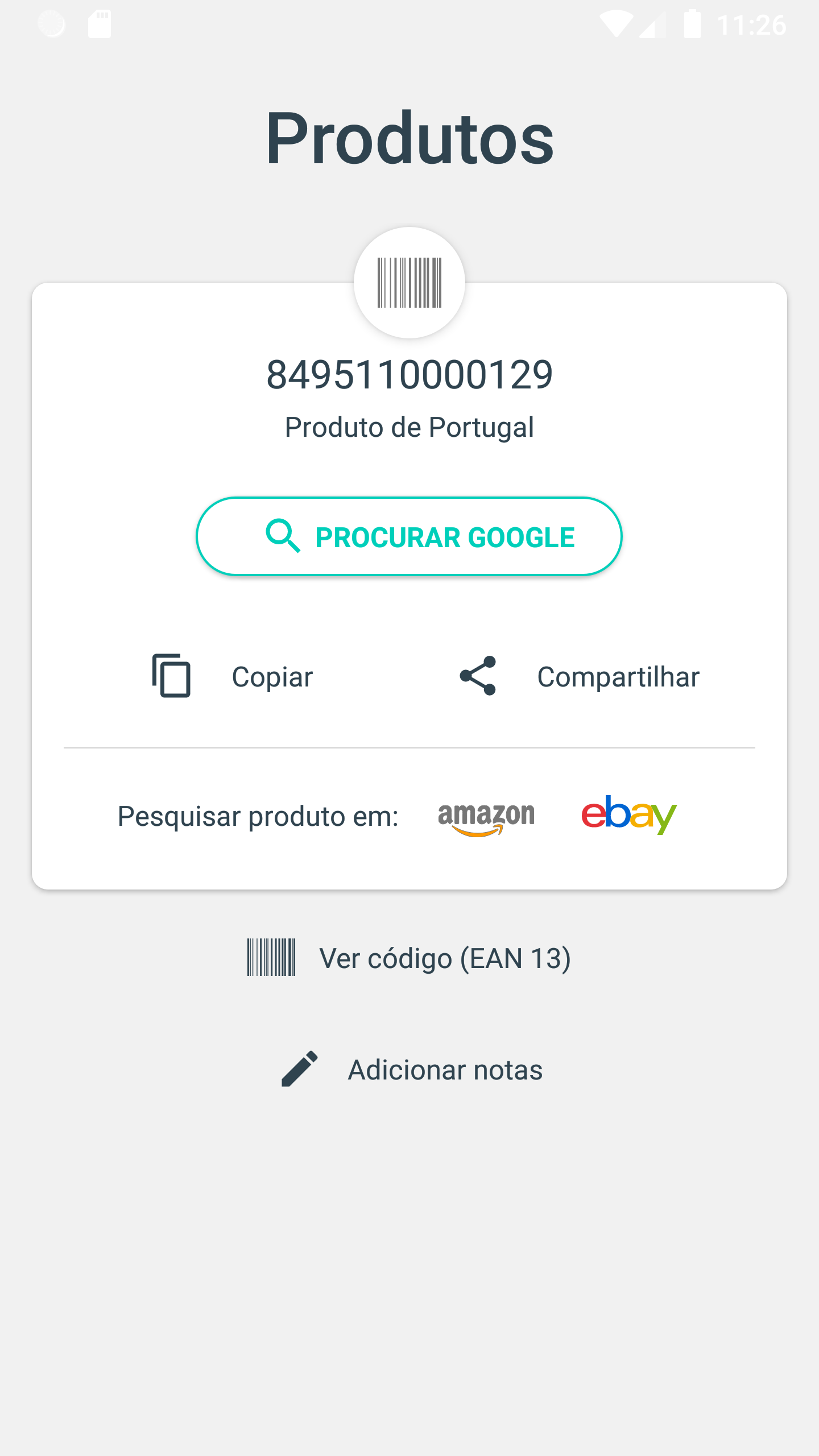The image size is (819, 1456).
Task: Select Adicionar notas
Action: (x=412, y=1069)
